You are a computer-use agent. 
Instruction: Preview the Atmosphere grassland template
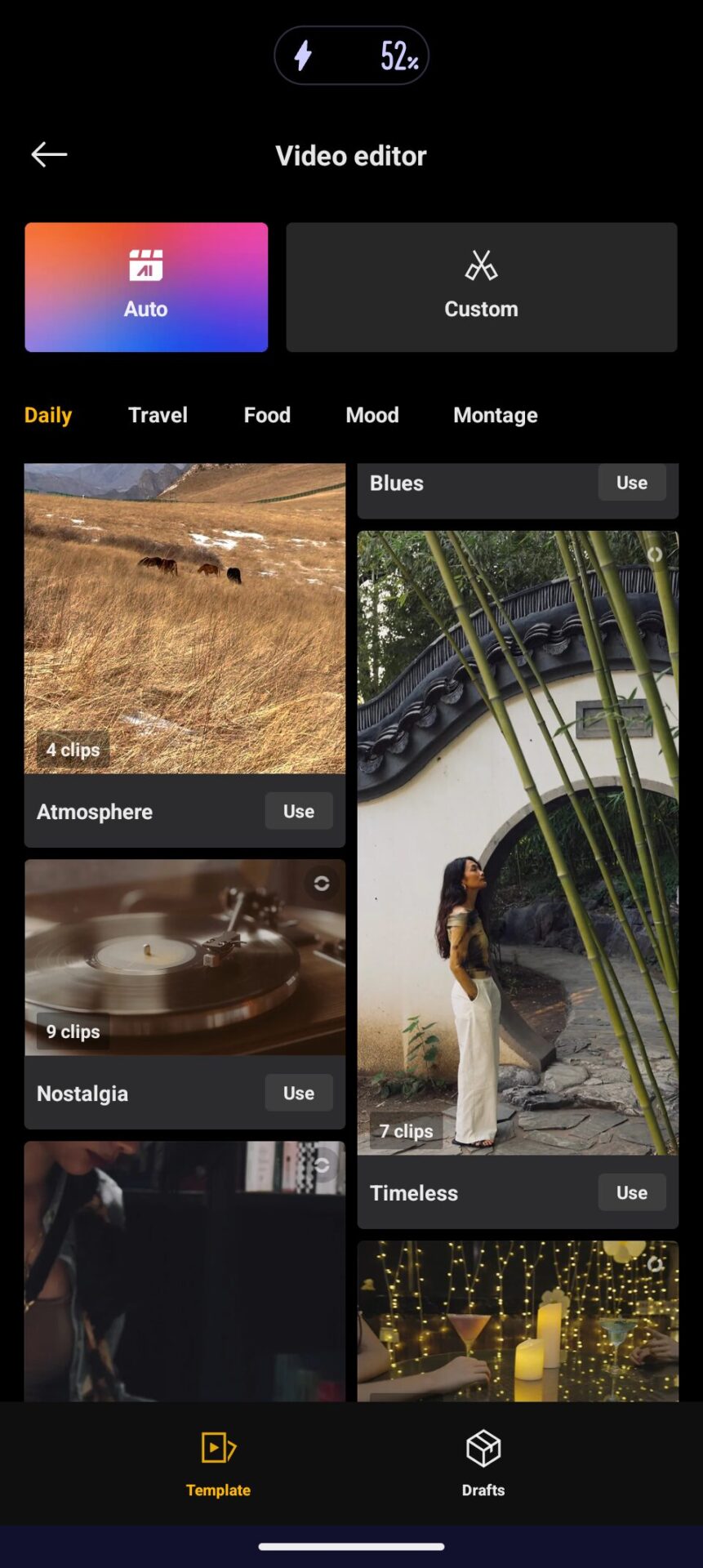(185, 618)
